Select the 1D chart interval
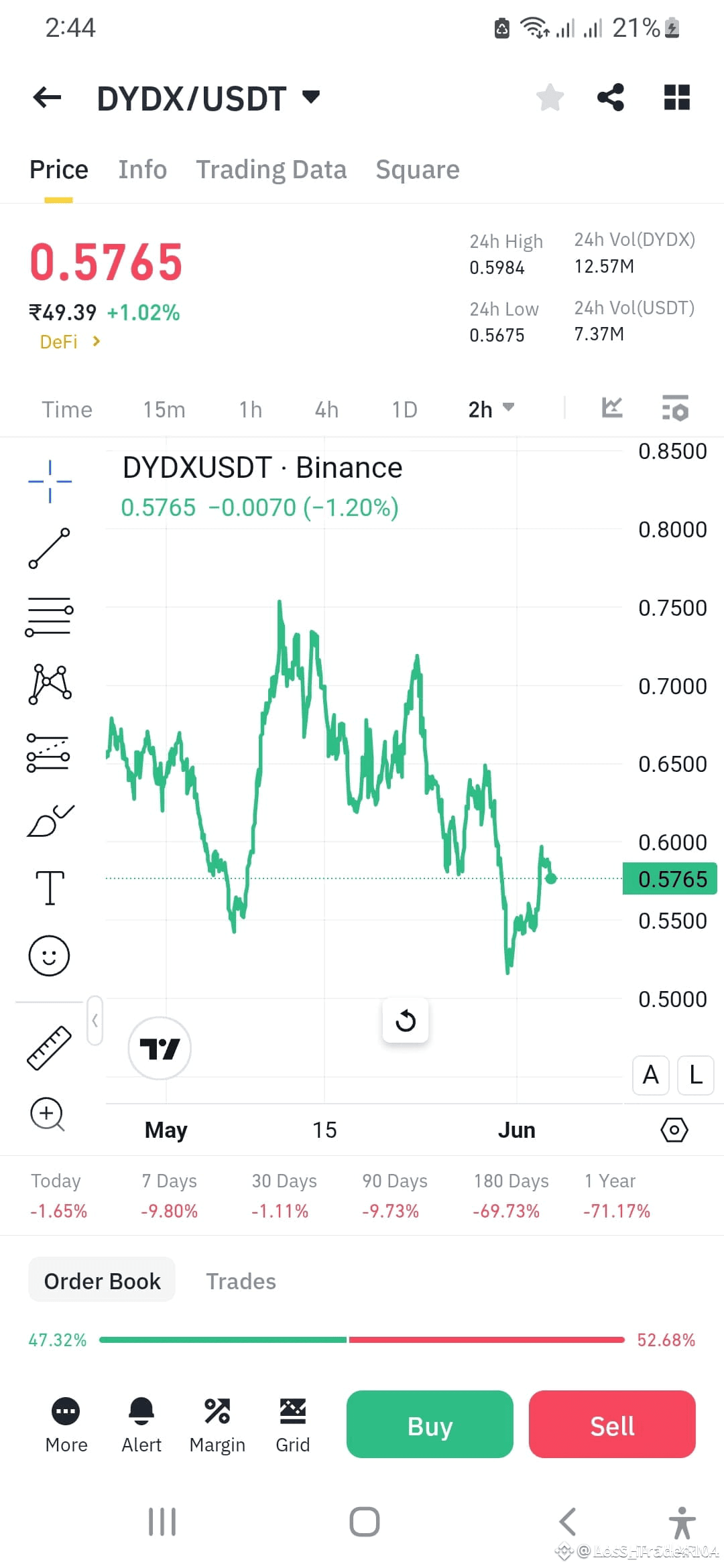This screenshot has height=1568, width=724. [405, 409]
